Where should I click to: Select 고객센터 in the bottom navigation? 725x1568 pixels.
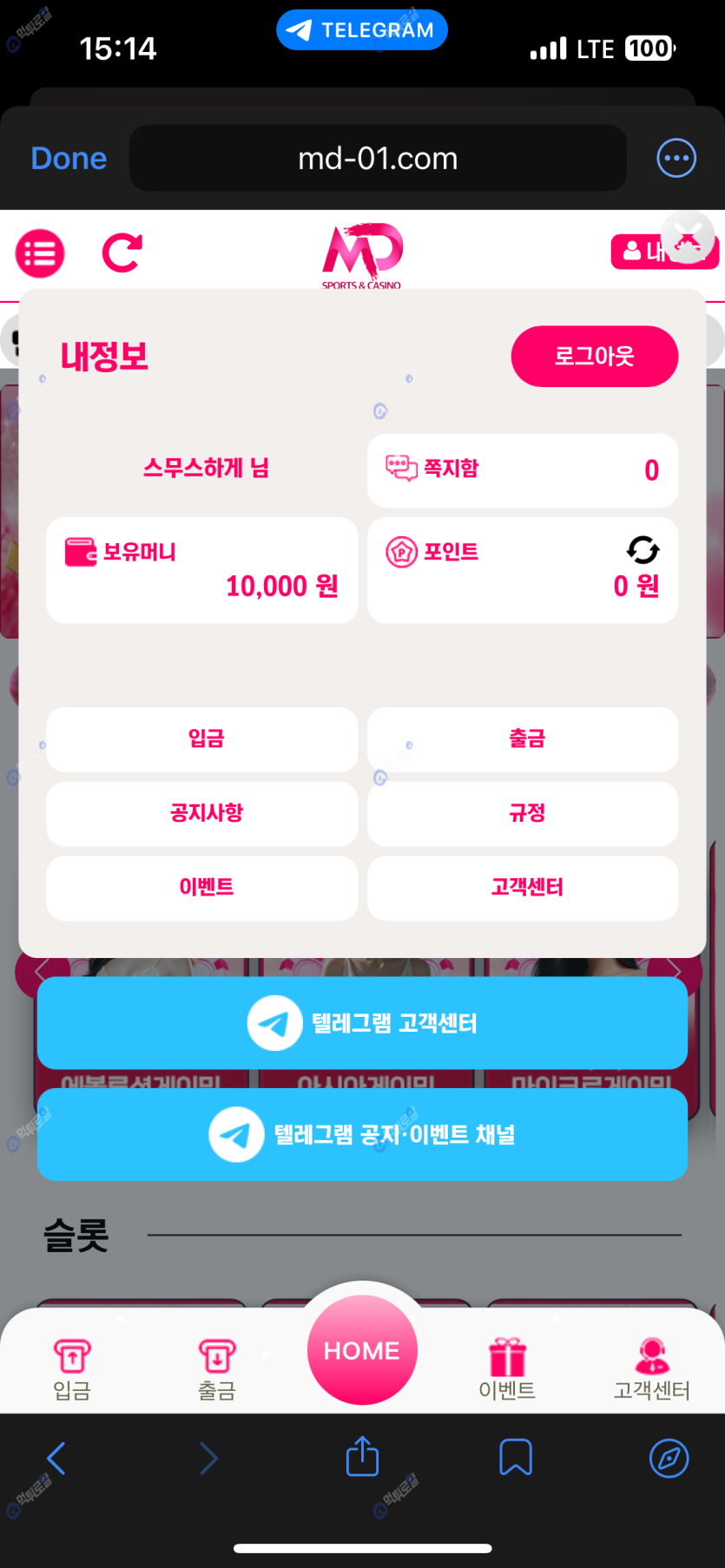coord(651,1368)
